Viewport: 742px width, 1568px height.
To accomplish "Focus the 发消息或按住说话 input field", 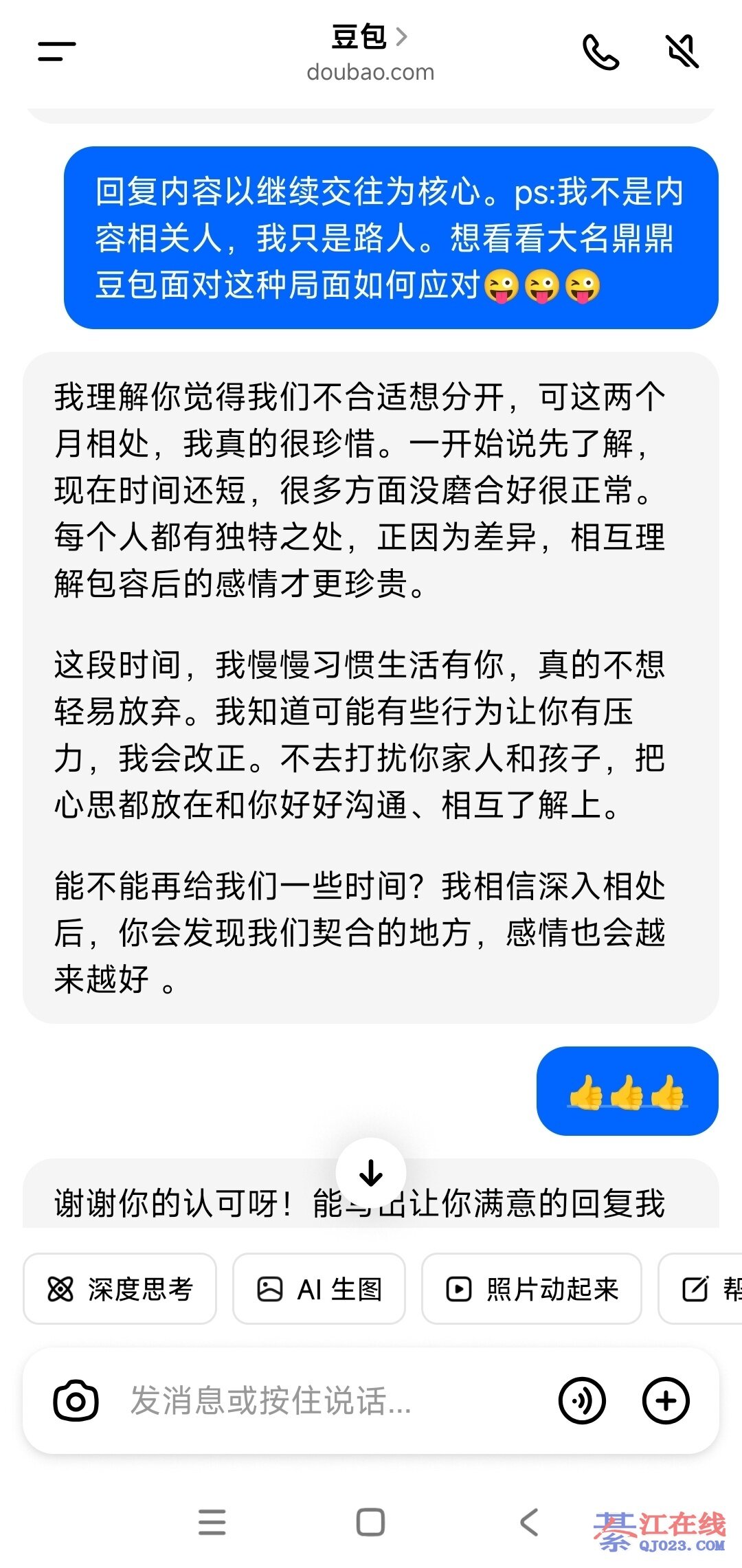I will click(323, 1400).
